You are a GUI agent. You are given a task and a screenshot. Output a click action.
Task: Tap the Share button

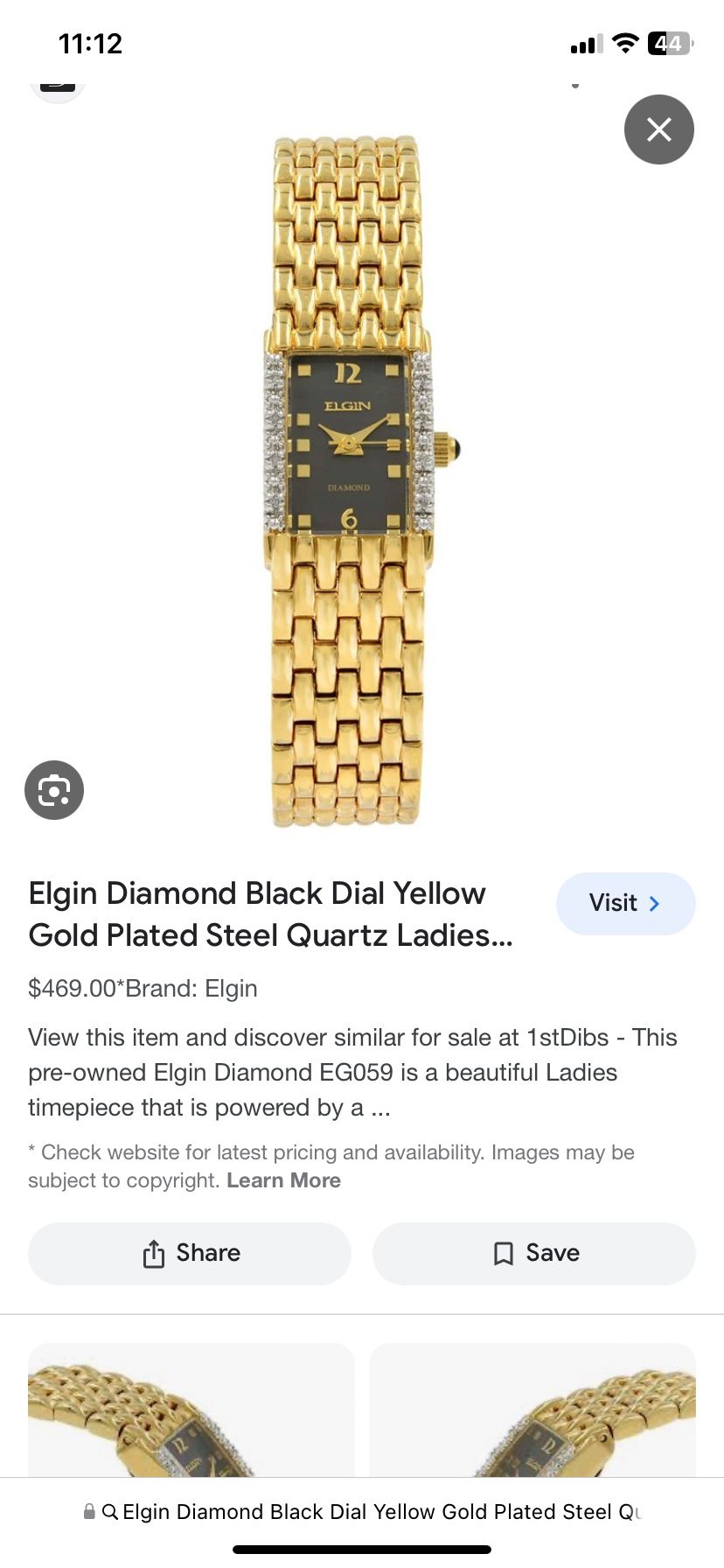[x=189, y=1253]
